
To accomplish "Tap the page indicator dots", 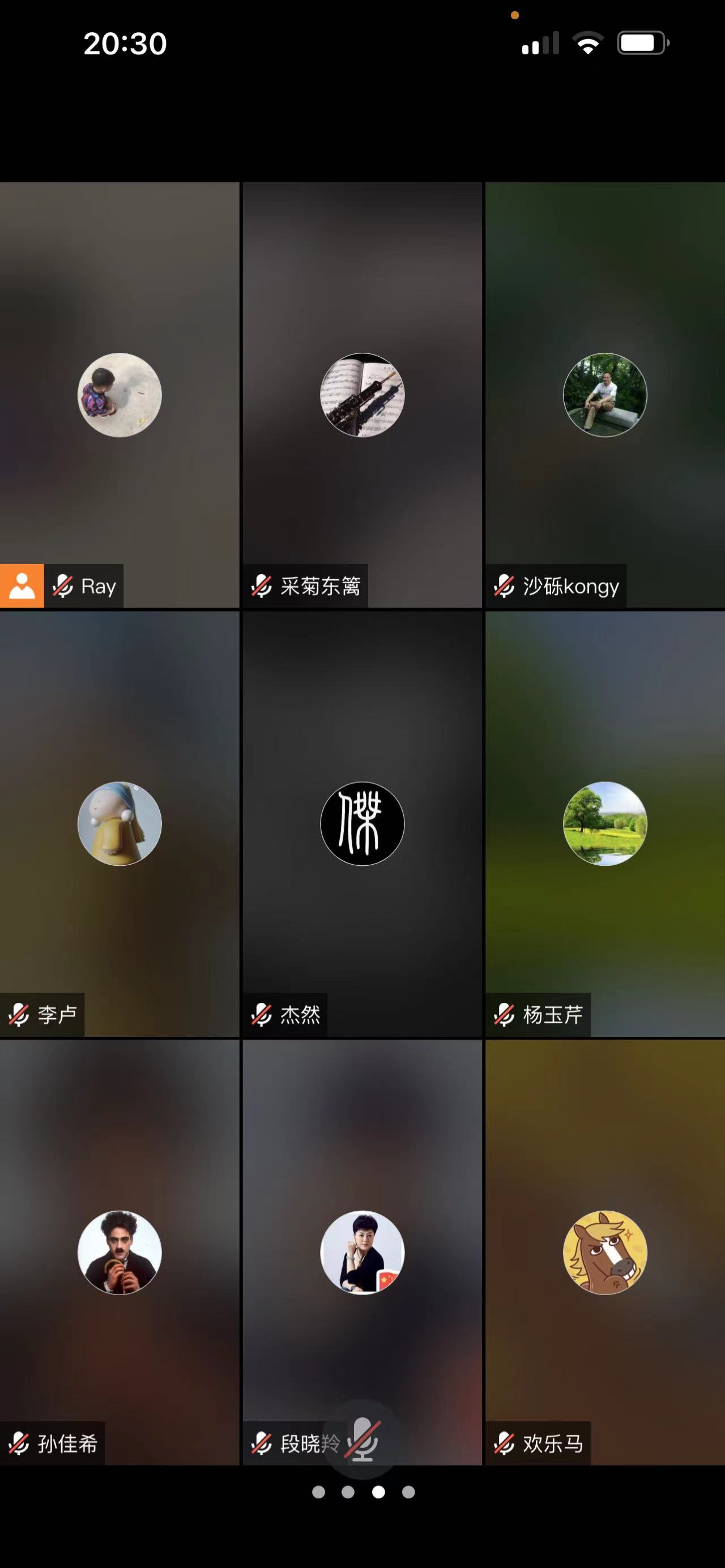I will click(x=364, y=1492).
